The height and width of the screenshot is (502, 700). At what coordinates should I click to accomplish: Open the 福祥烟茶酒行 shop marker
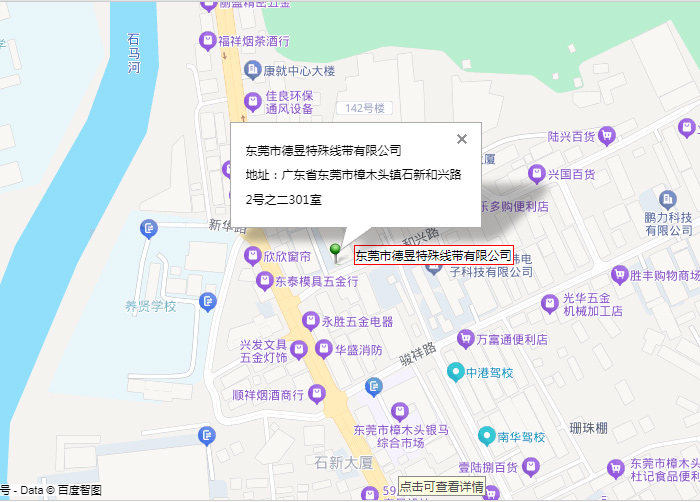tap(207, 41)
